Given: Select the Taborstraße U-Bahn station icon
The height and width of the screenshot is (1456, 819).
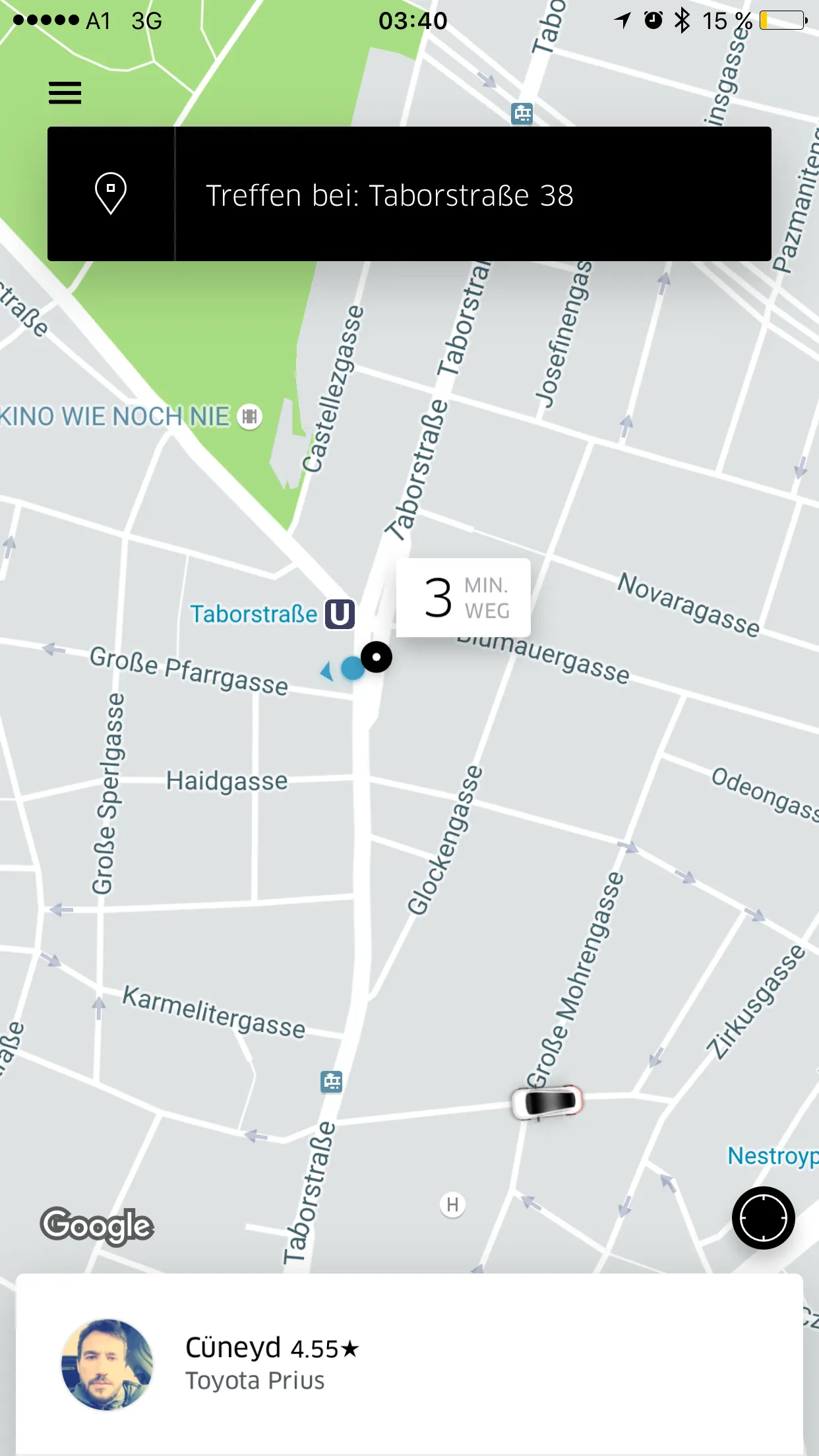Looking at the screenshot, I should tap(338, 613).
